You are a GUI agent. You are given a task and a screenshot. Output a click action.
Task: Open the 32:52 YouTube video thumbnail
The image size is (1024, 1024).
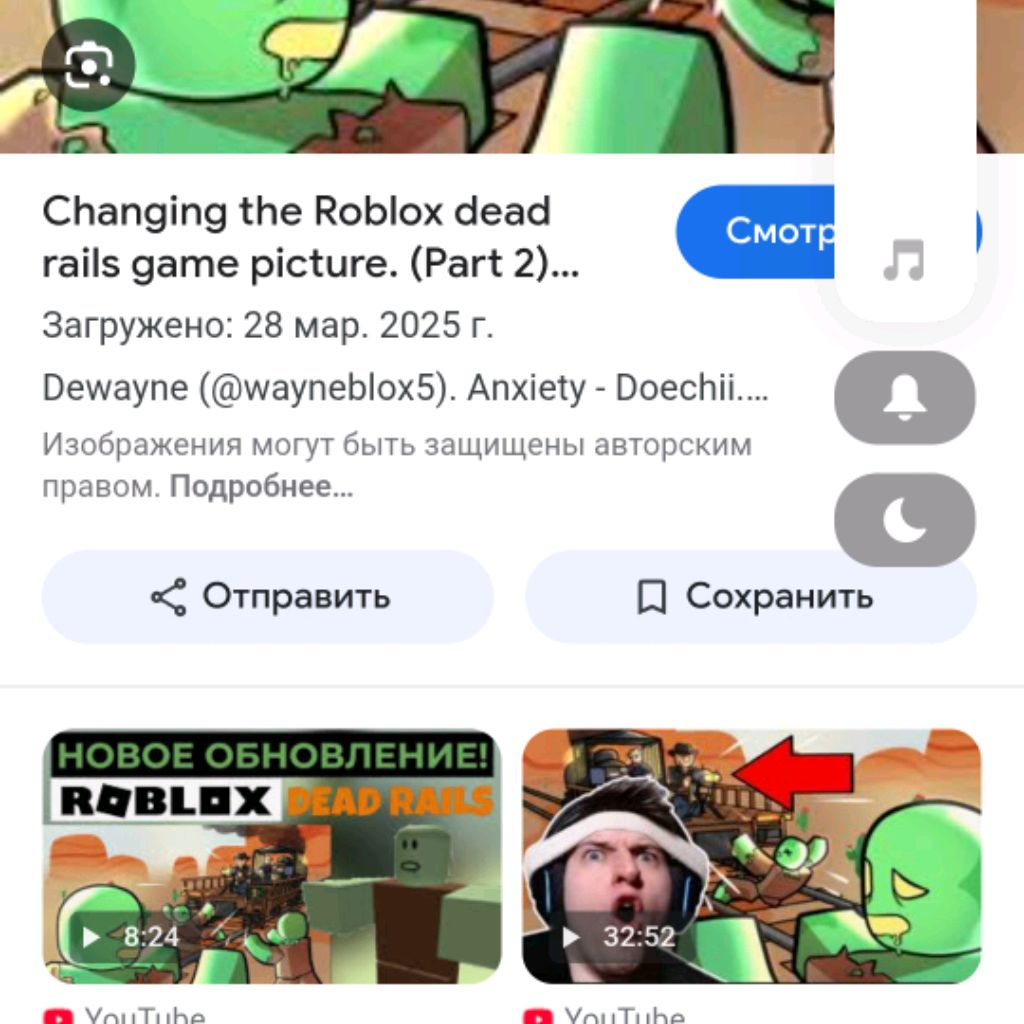tap(751, 856)
